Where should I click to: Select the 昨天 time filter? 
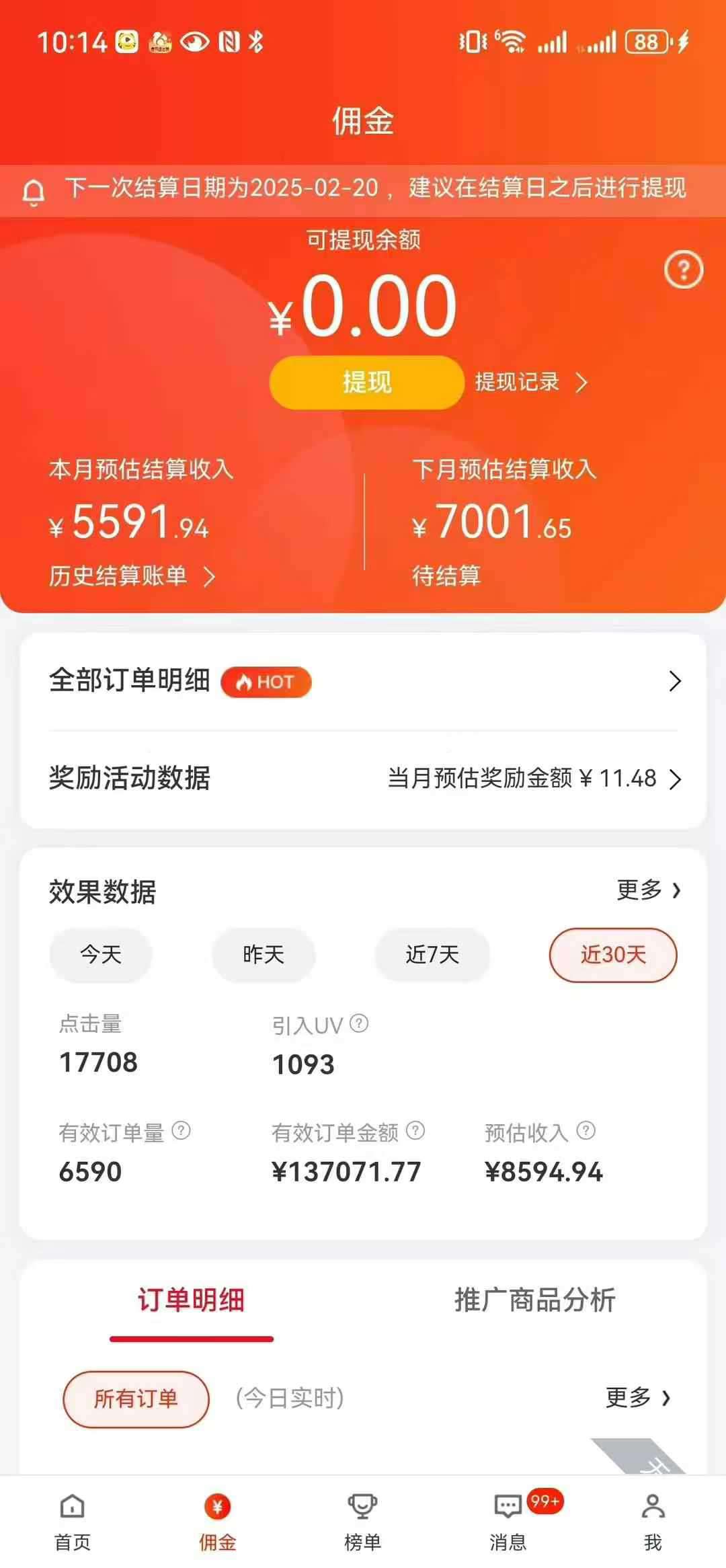[263, 955]
